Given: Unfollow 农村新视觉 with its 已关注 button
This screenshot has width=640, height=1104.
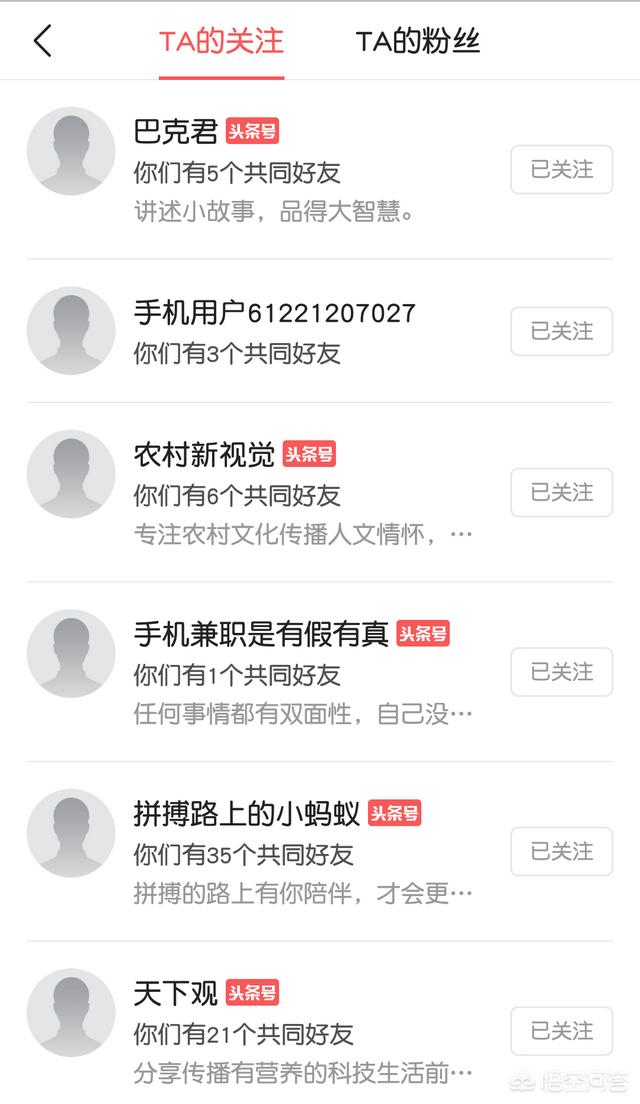Looking at the screenshot, I should (x=561, y=493).
